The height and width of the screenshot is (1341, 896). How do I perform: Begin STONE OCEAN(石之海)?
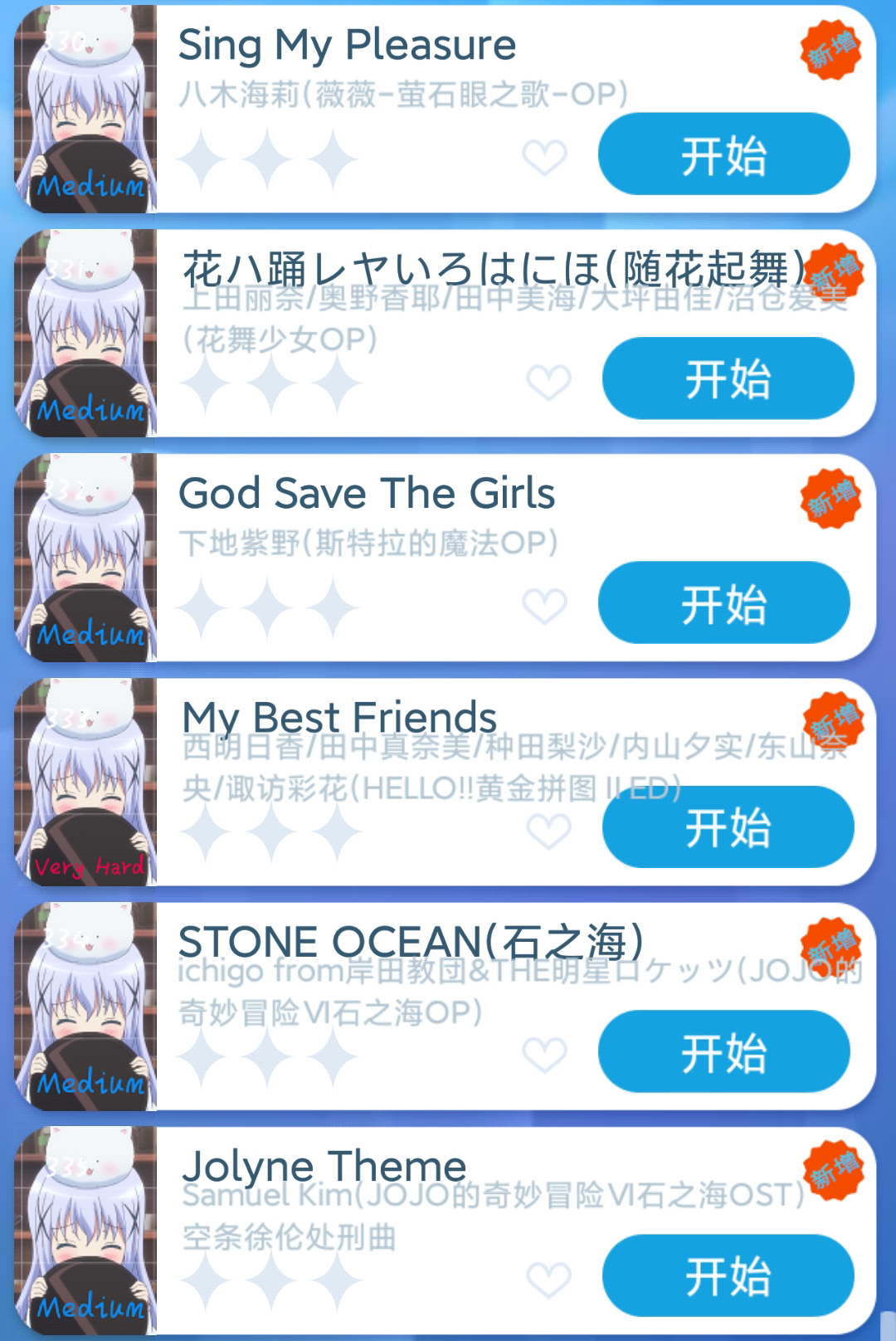[x=723, y=1051]
